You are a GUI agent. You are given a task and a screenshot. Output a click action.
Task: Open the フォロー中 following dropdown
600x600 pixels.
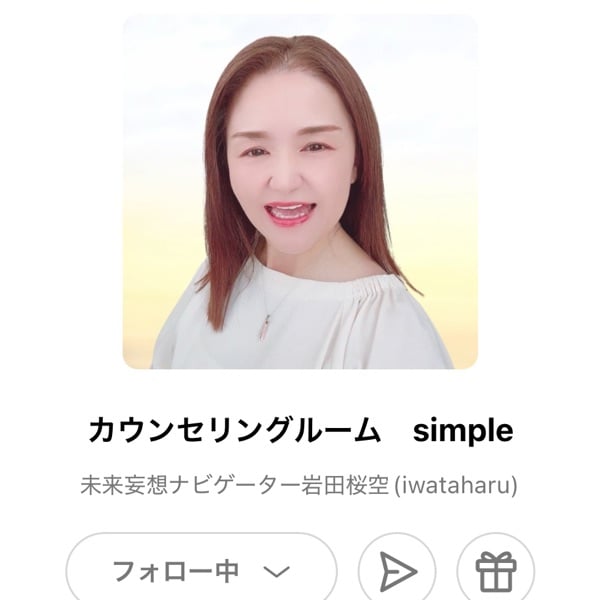(201, 571)
